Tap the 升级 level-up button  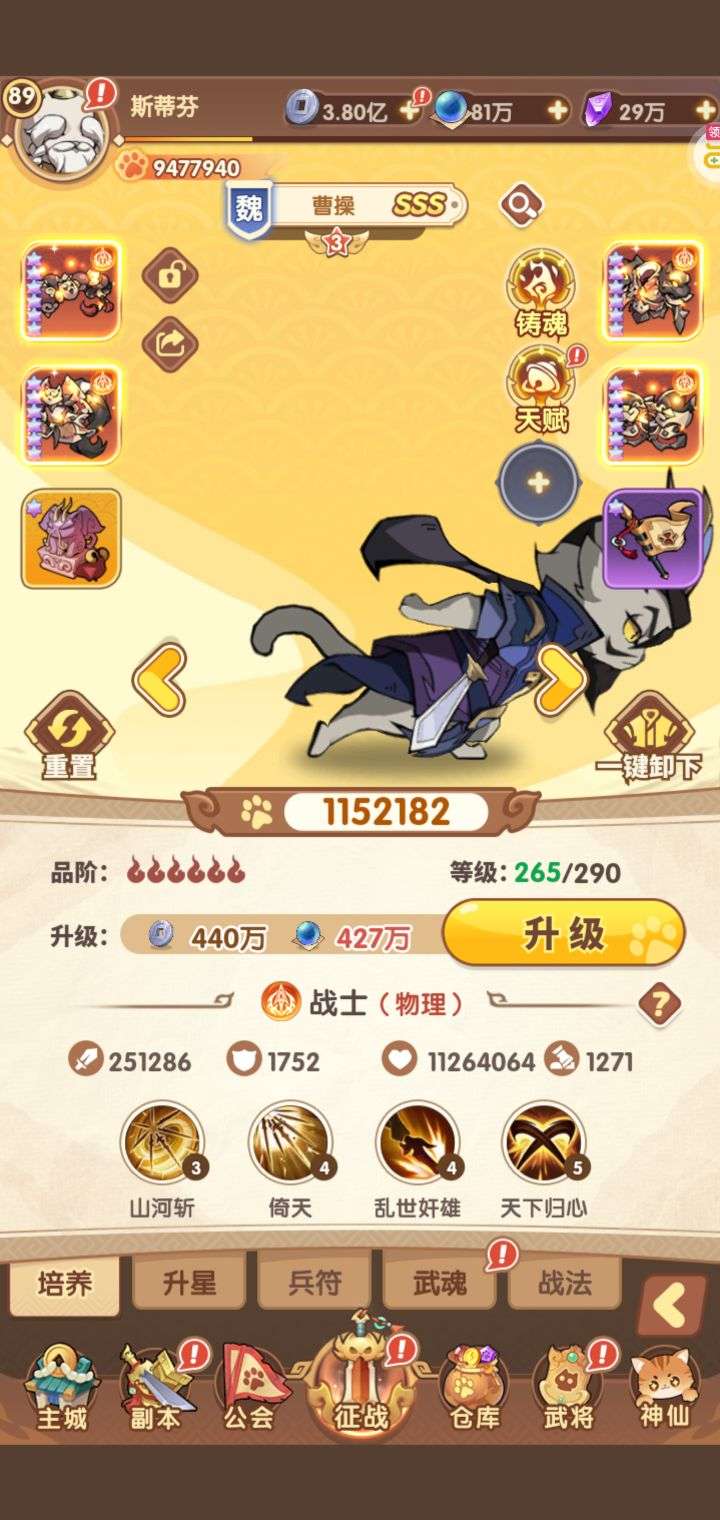[563, 933]
